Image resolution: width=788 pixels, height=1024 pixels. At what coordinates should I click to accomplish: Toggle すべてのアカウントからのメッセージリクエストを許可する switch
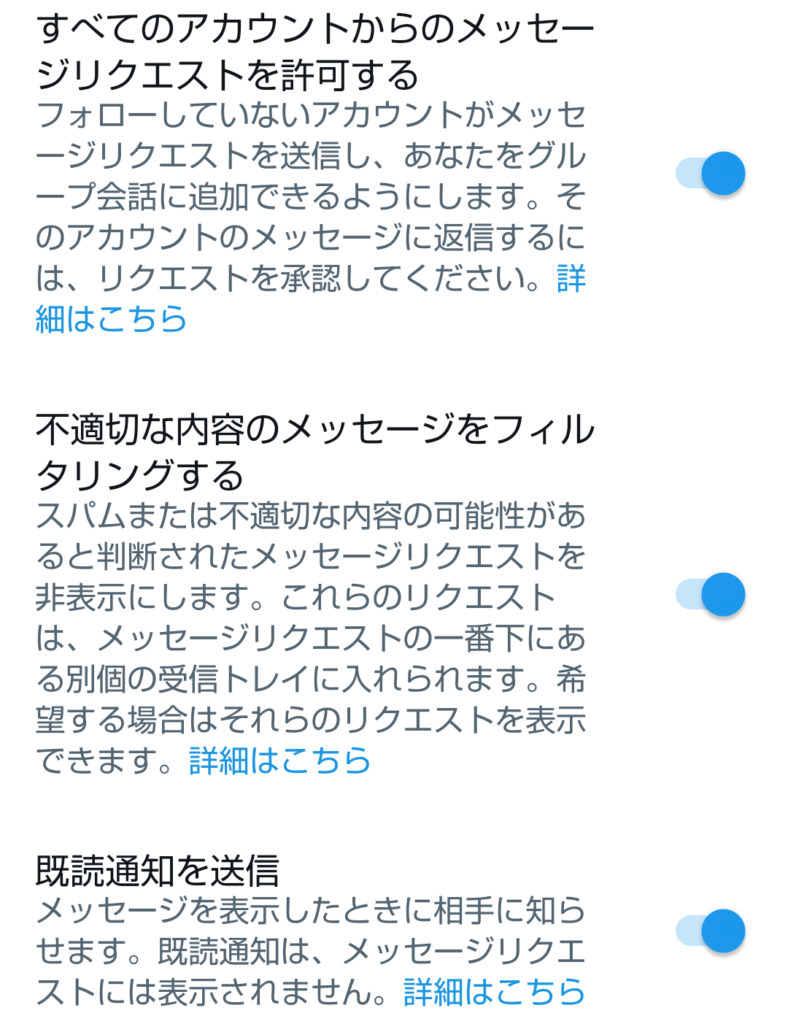pos(711,174)
